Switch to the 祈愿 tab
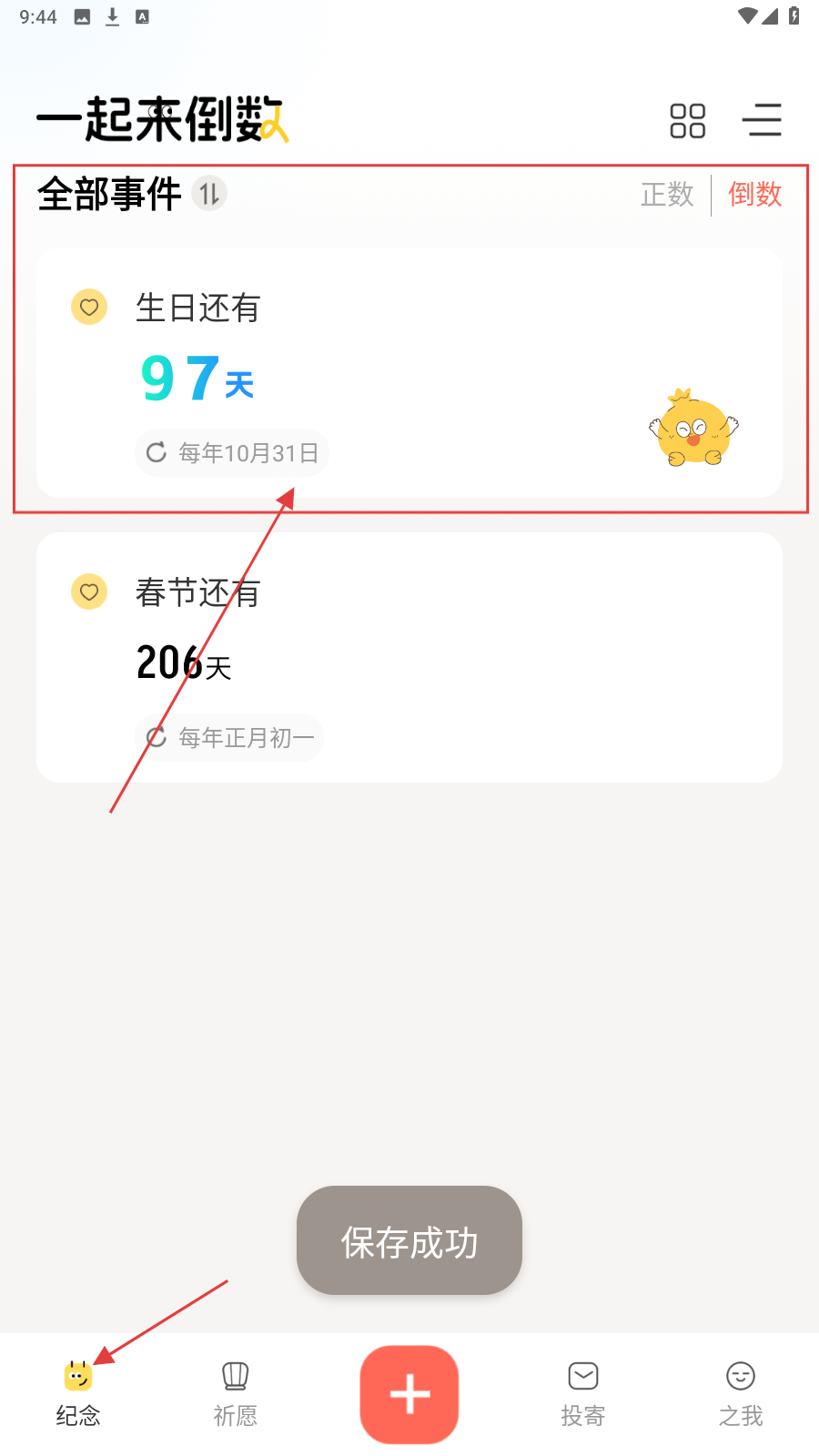Viewport: 819px width, 1456px height. point(236,1394)
